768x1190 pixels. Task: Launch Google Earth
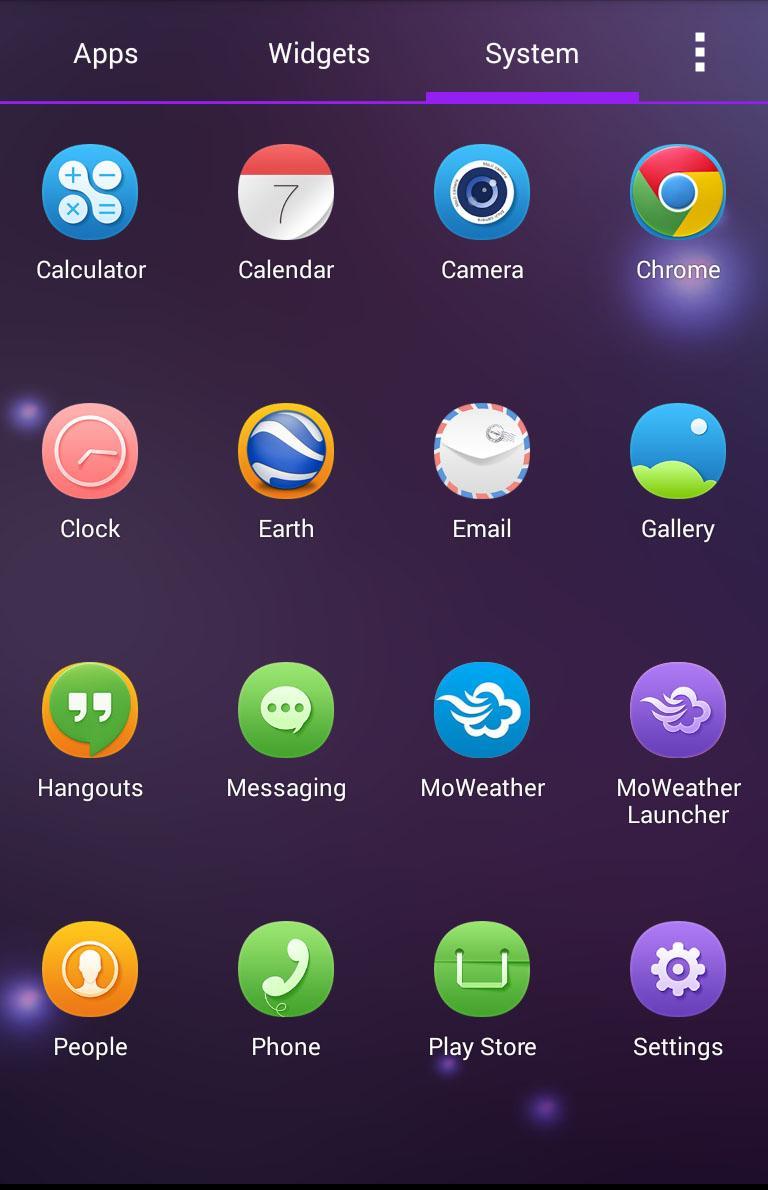(286, 451)
